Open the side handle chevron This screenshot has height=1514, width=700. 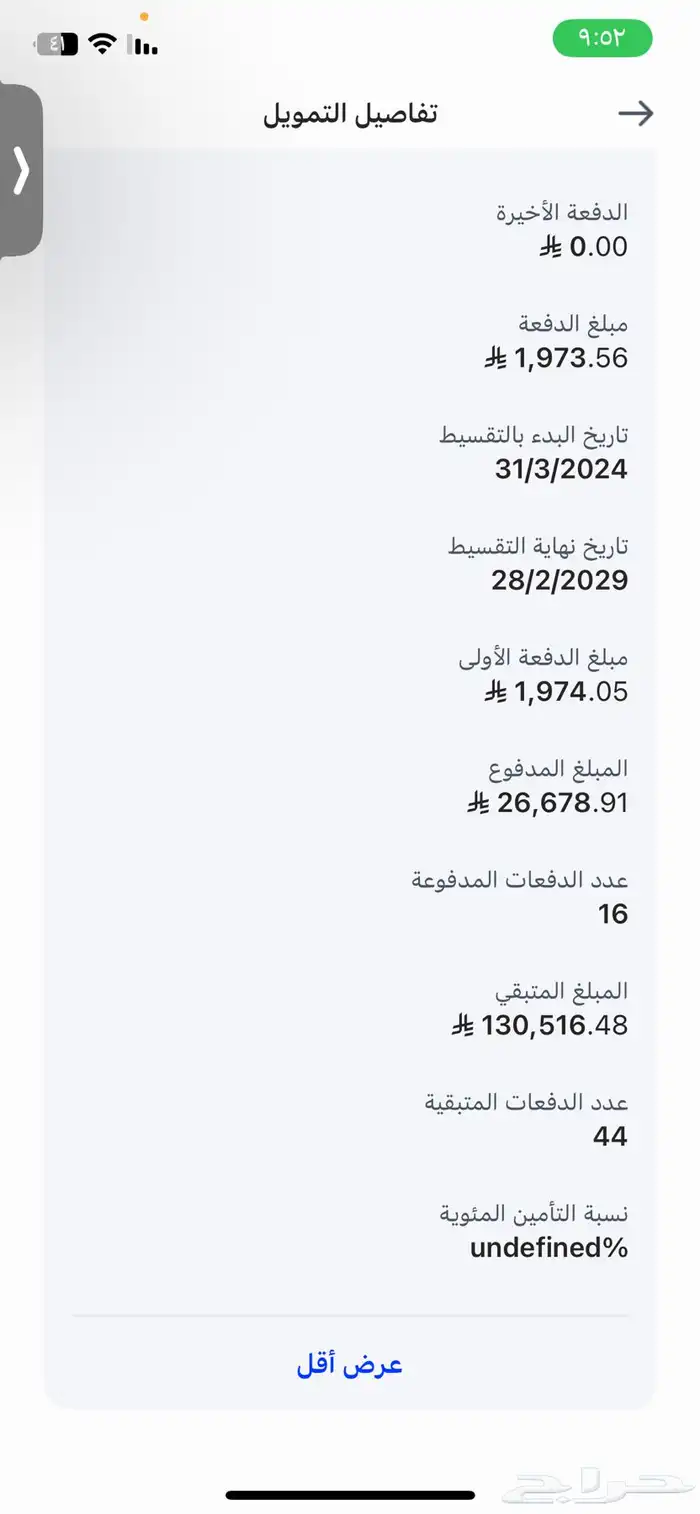(x=20, y=170)
